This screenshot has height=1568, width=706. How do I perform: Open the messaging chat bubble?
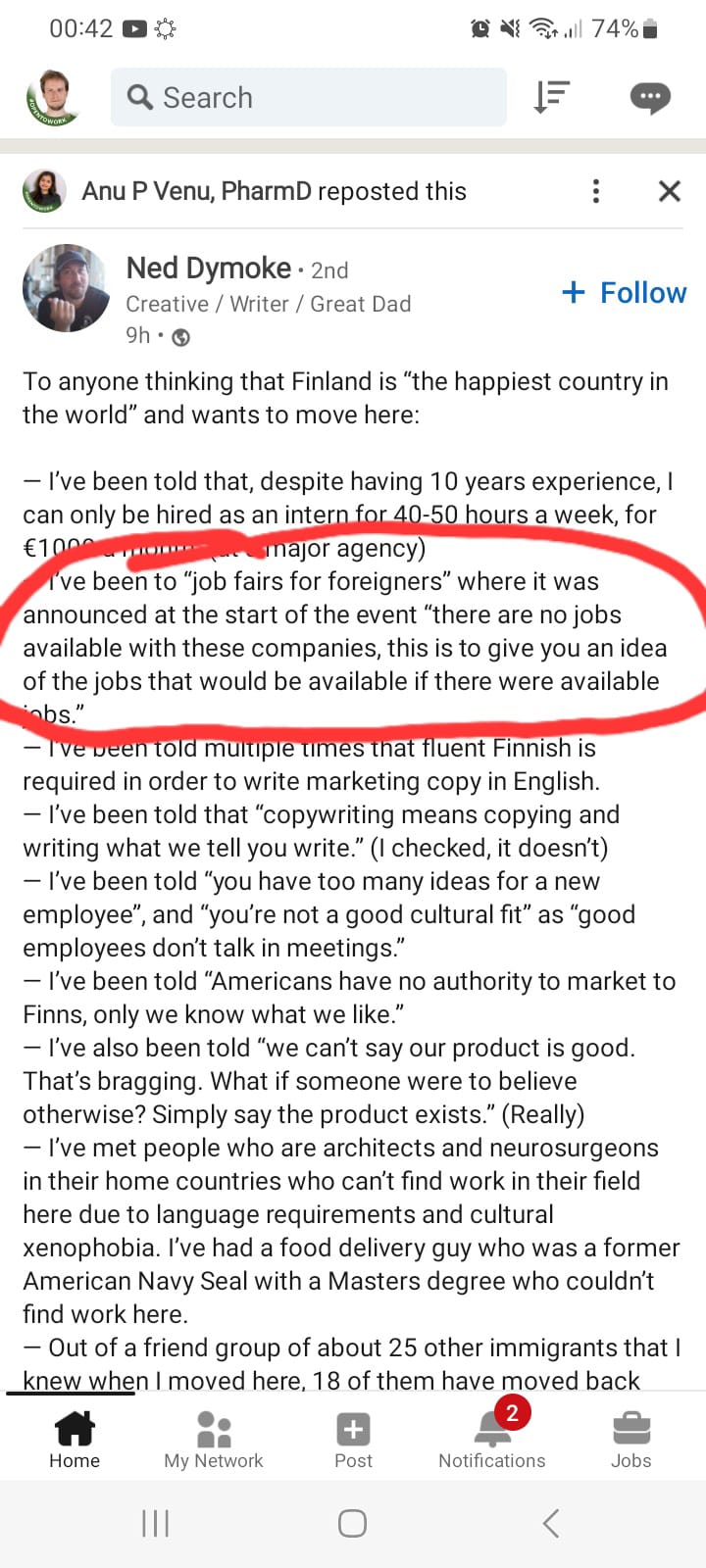(x=649, y=97)
